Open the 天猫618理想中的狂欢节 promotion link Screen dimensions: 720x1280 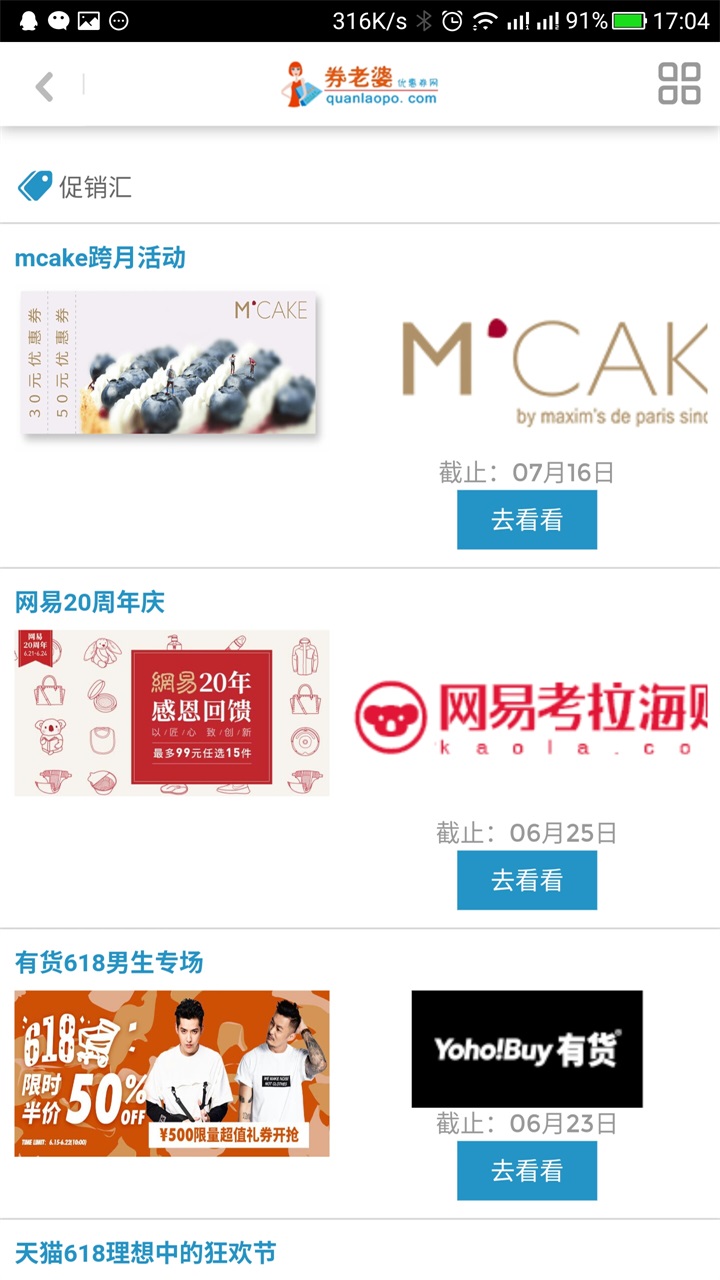(145, 1253)
